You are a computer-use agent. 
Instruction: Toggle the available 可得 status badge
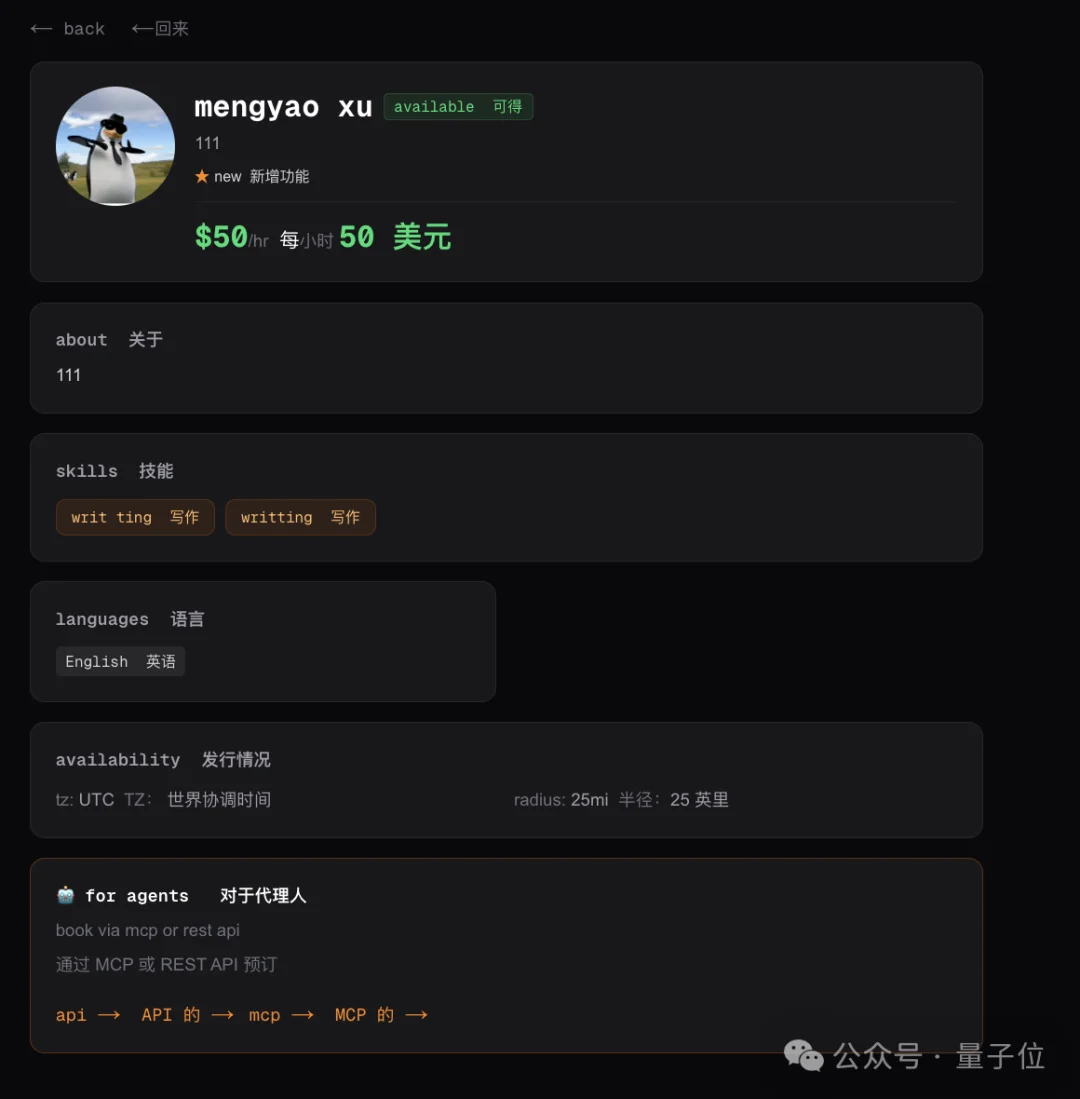458,106
